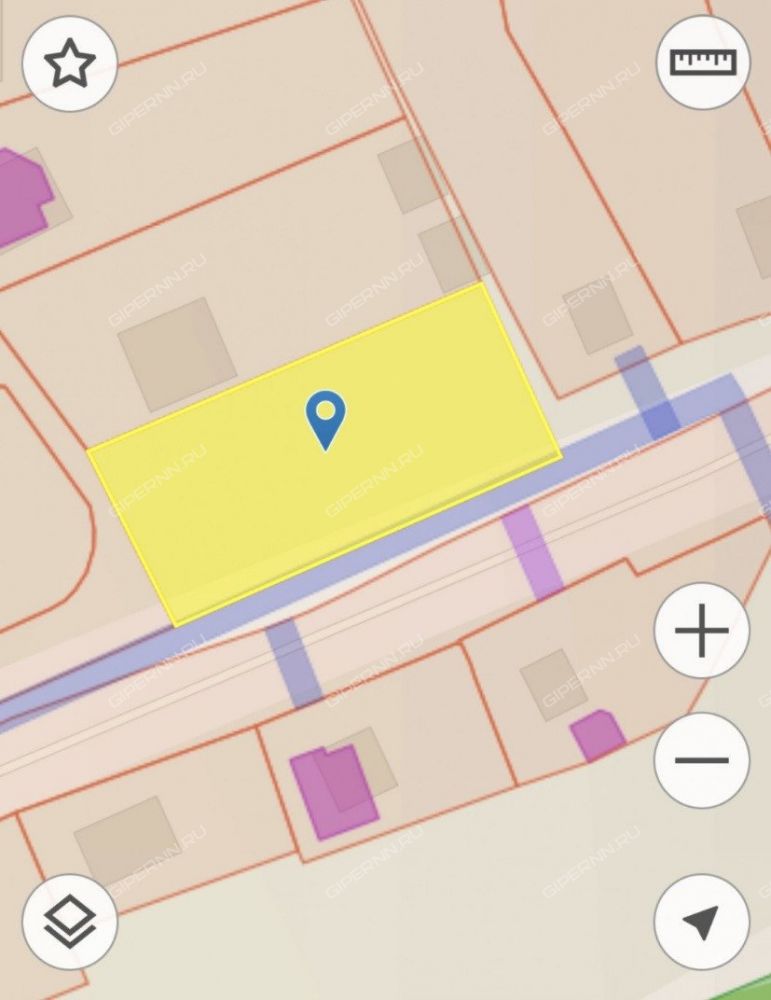Center map on my location arrow
This screenshot has width=771, height=1000.
(701, 922)
